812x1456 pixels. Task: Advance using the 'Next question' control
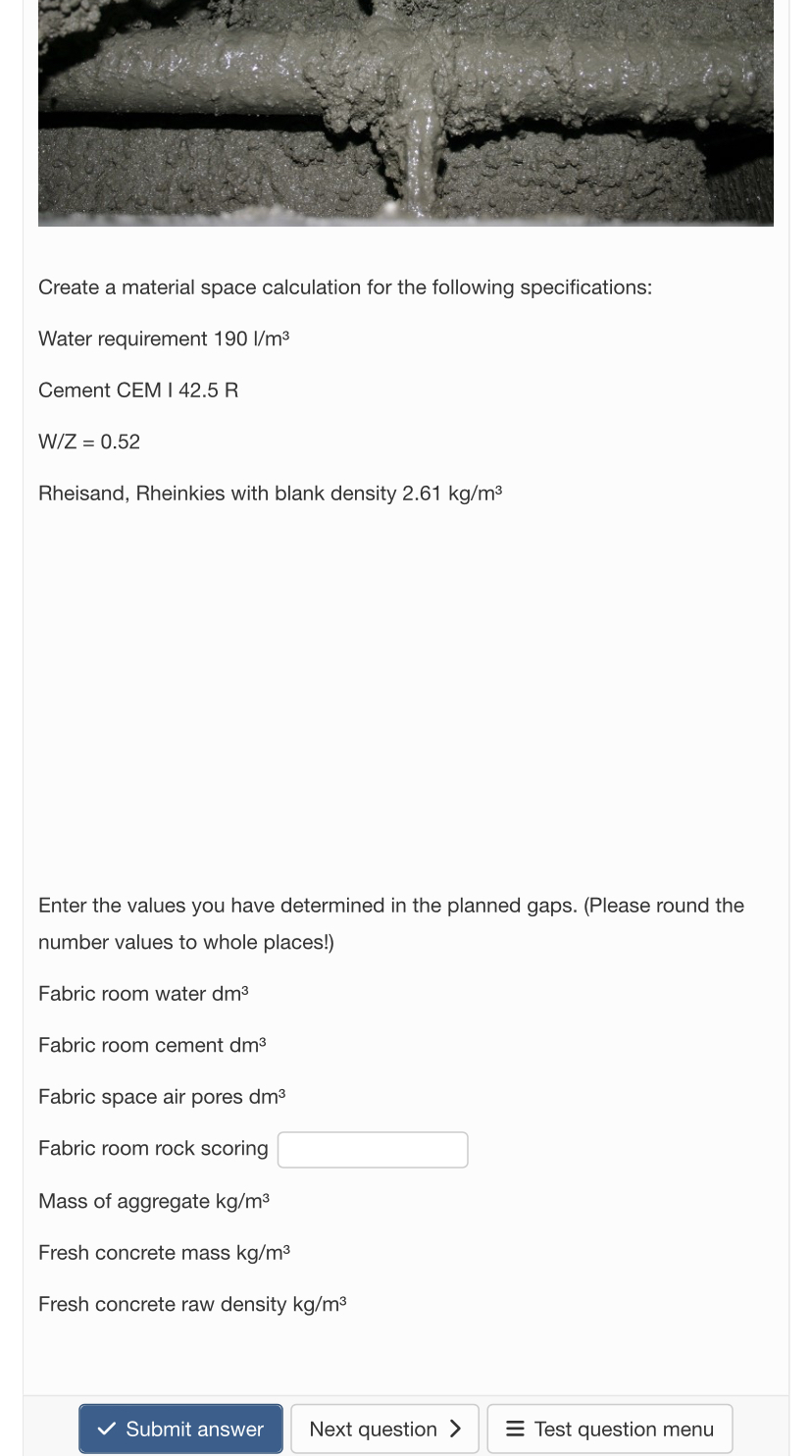(x=384, y=1429)
